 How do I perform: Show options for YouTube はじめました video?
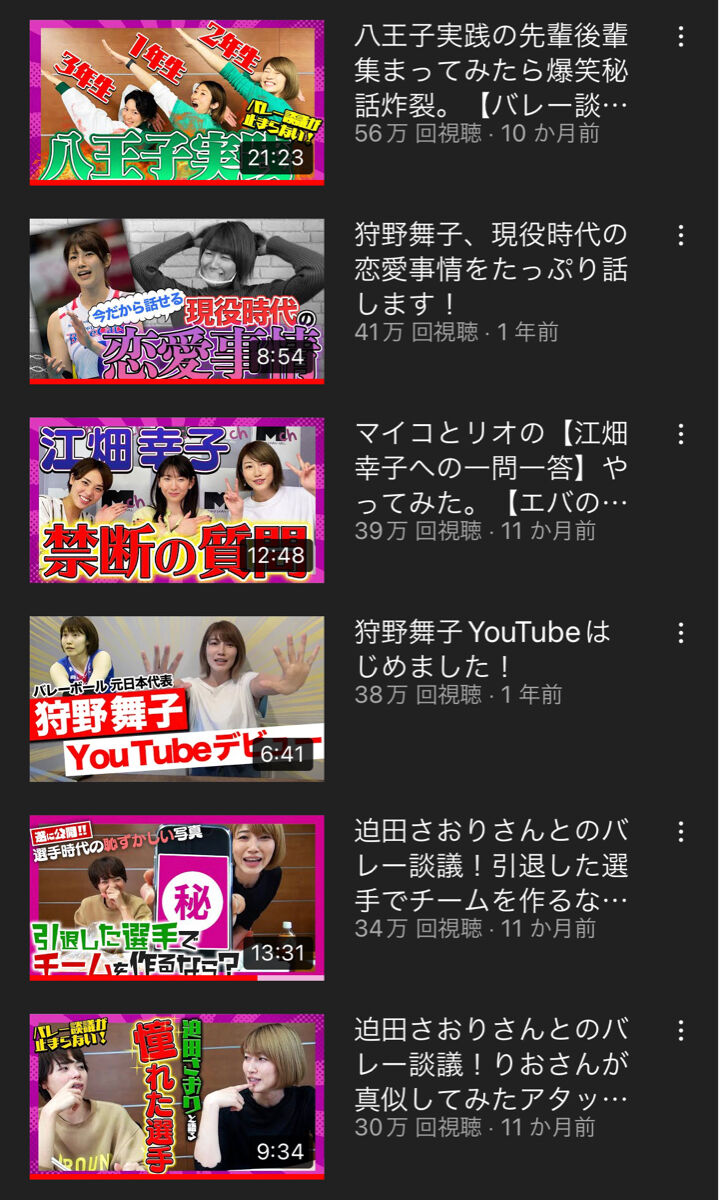[x=681, y=633]
